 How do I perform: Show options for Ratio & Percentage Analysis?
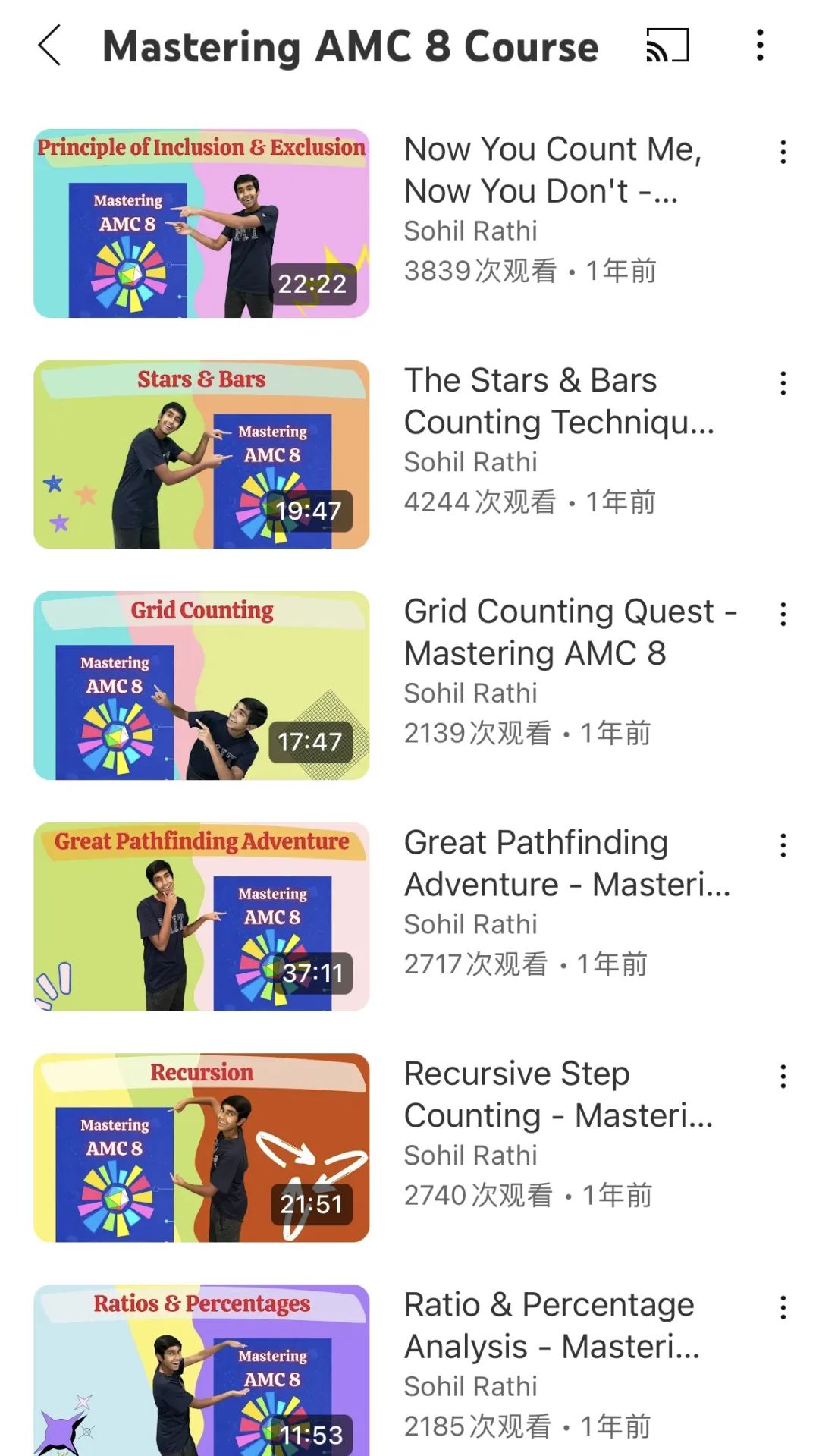click(783, 1308)
